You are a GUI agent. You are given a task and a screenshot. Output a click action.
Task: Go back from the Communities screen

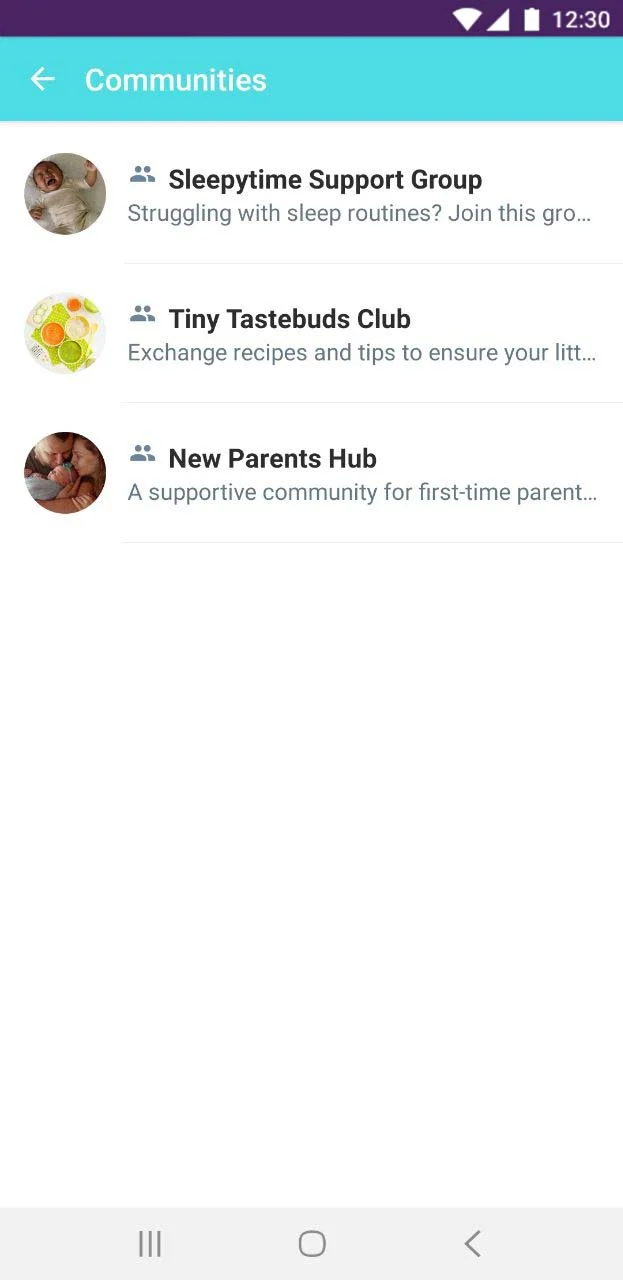pos(42,80)
